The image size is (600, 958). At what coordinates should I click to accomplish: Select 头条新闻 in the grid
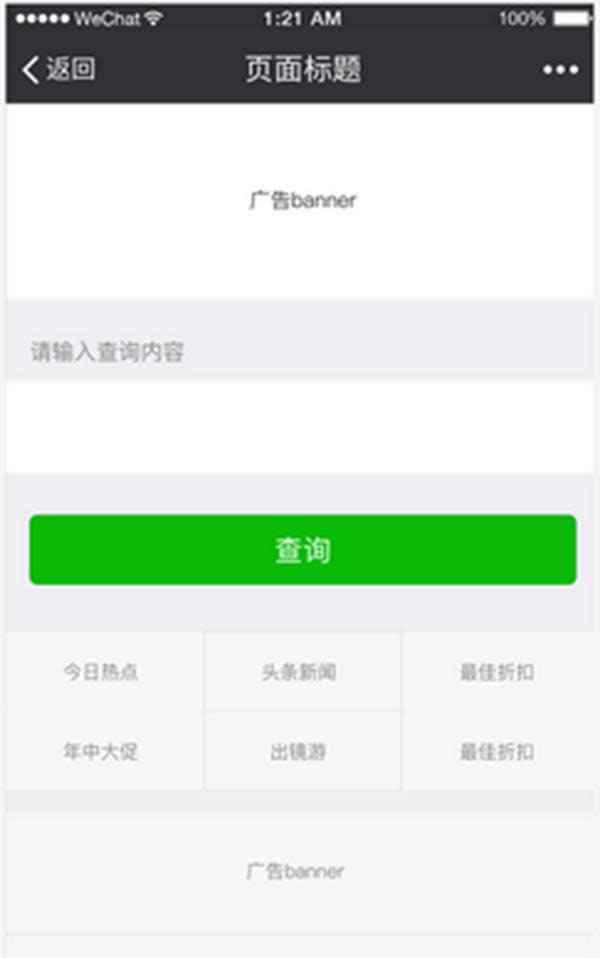[x=302, y=672]
